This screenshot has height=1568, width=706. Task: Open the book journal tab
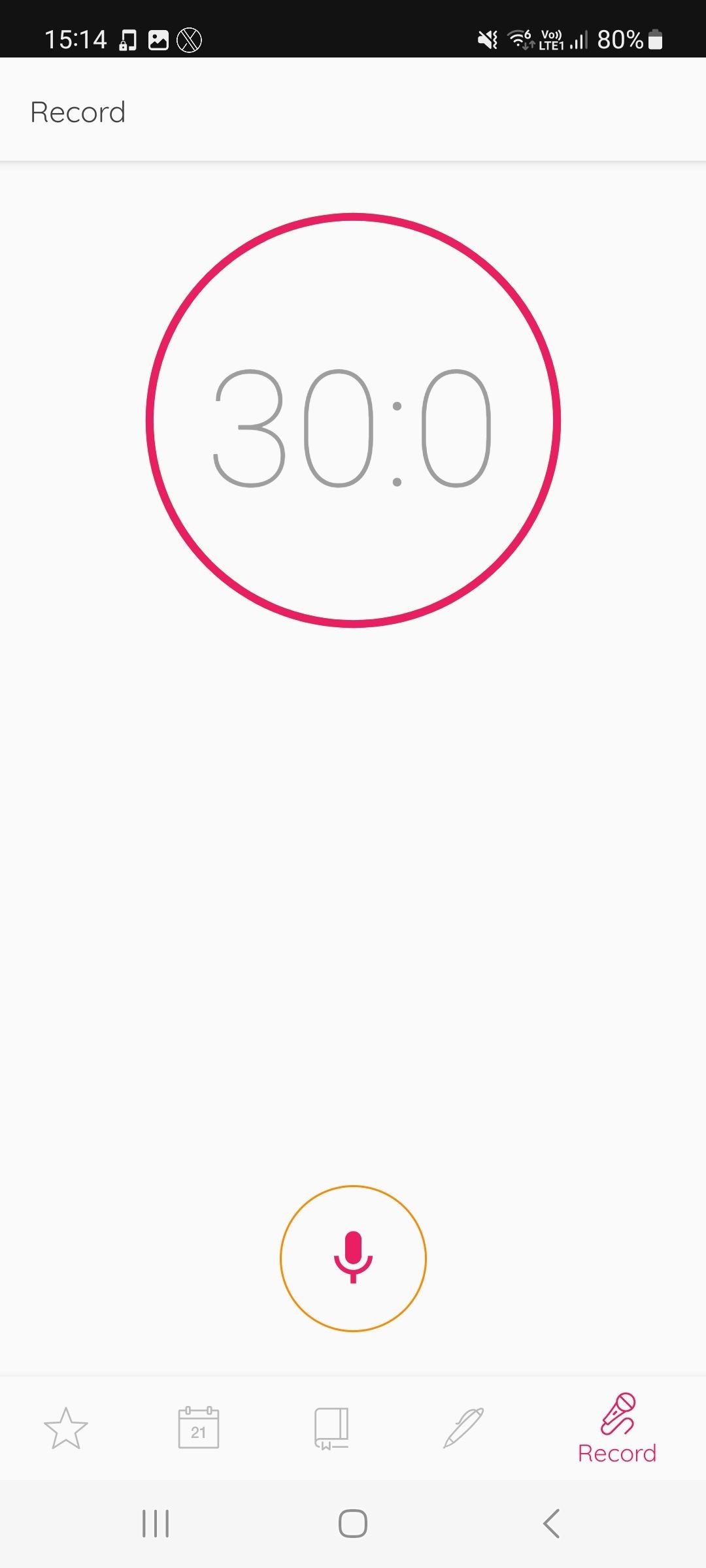coord(331,1428)
